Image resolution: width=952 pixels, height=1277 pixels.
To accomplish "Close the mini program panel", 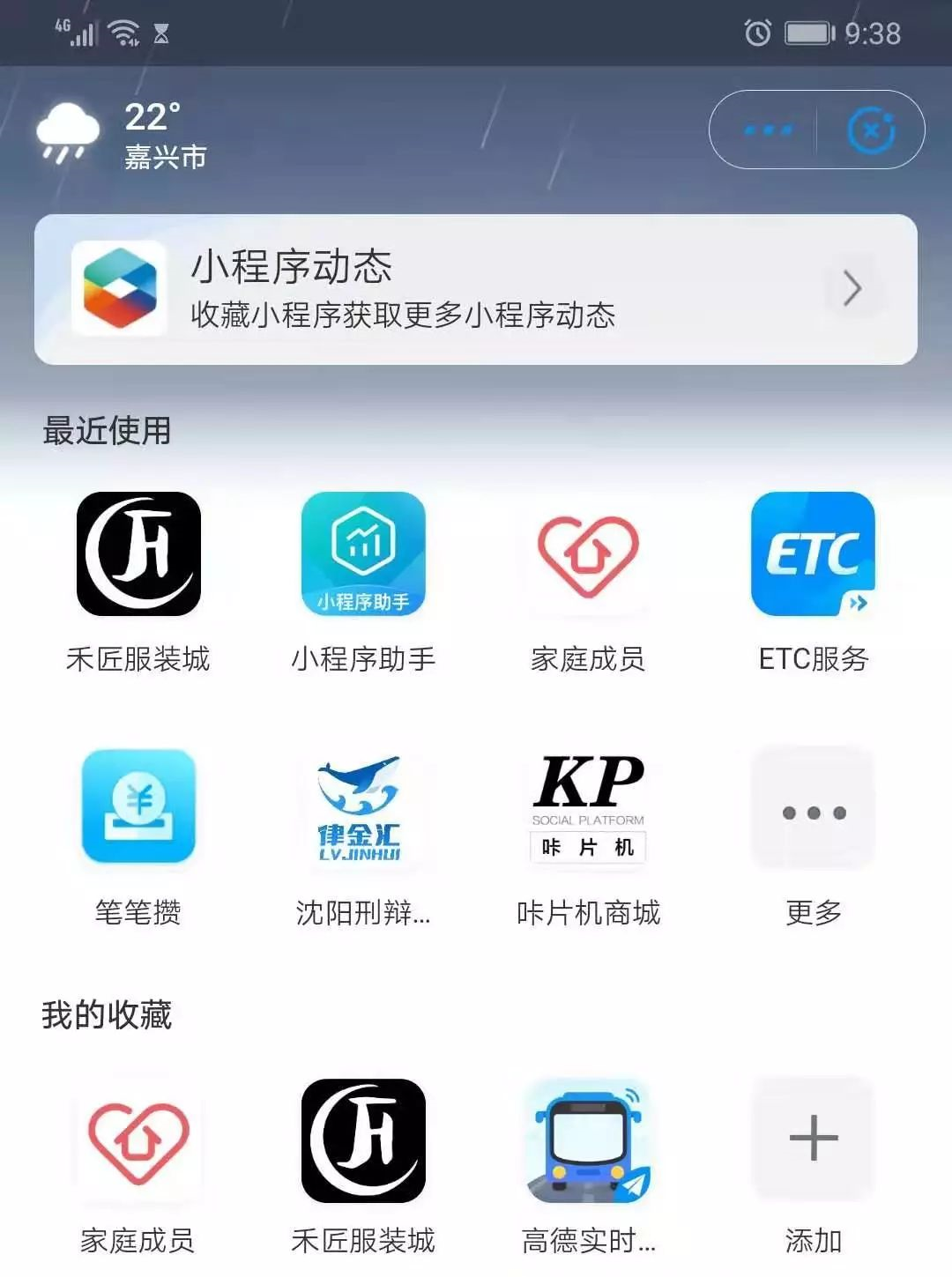I will (871, 130).
